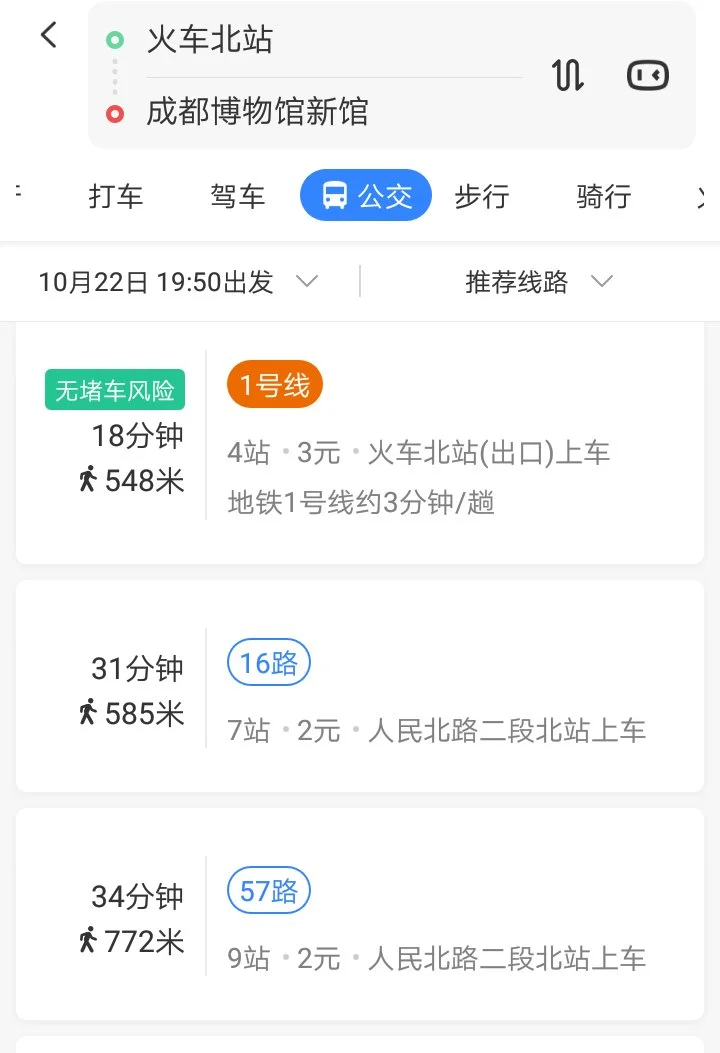Open the chevron next to 推荐线路
Viewport: 720px width, 1053px height.
(601, 282)
